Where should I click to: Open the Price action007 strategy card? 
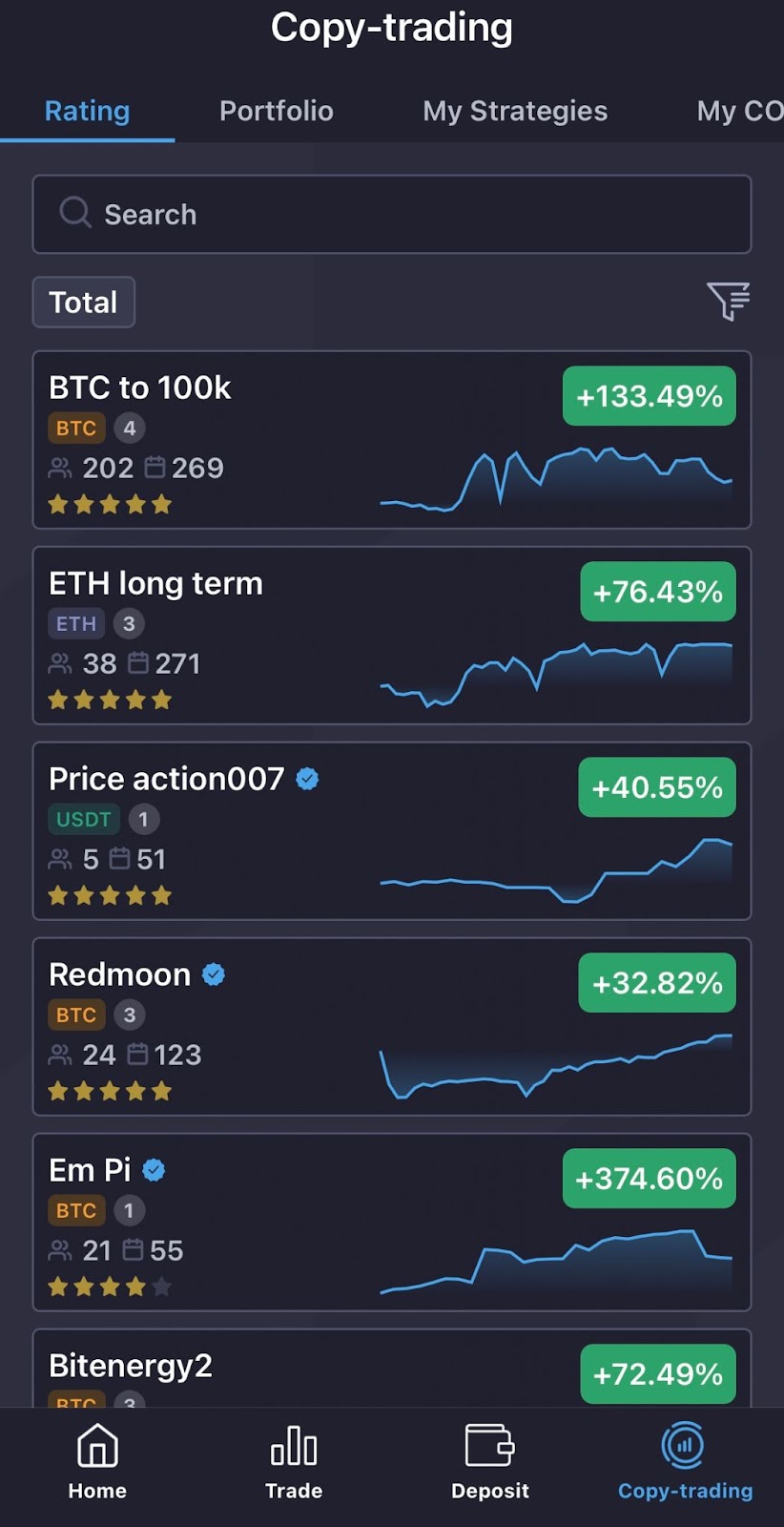click(x=391, y=831)
